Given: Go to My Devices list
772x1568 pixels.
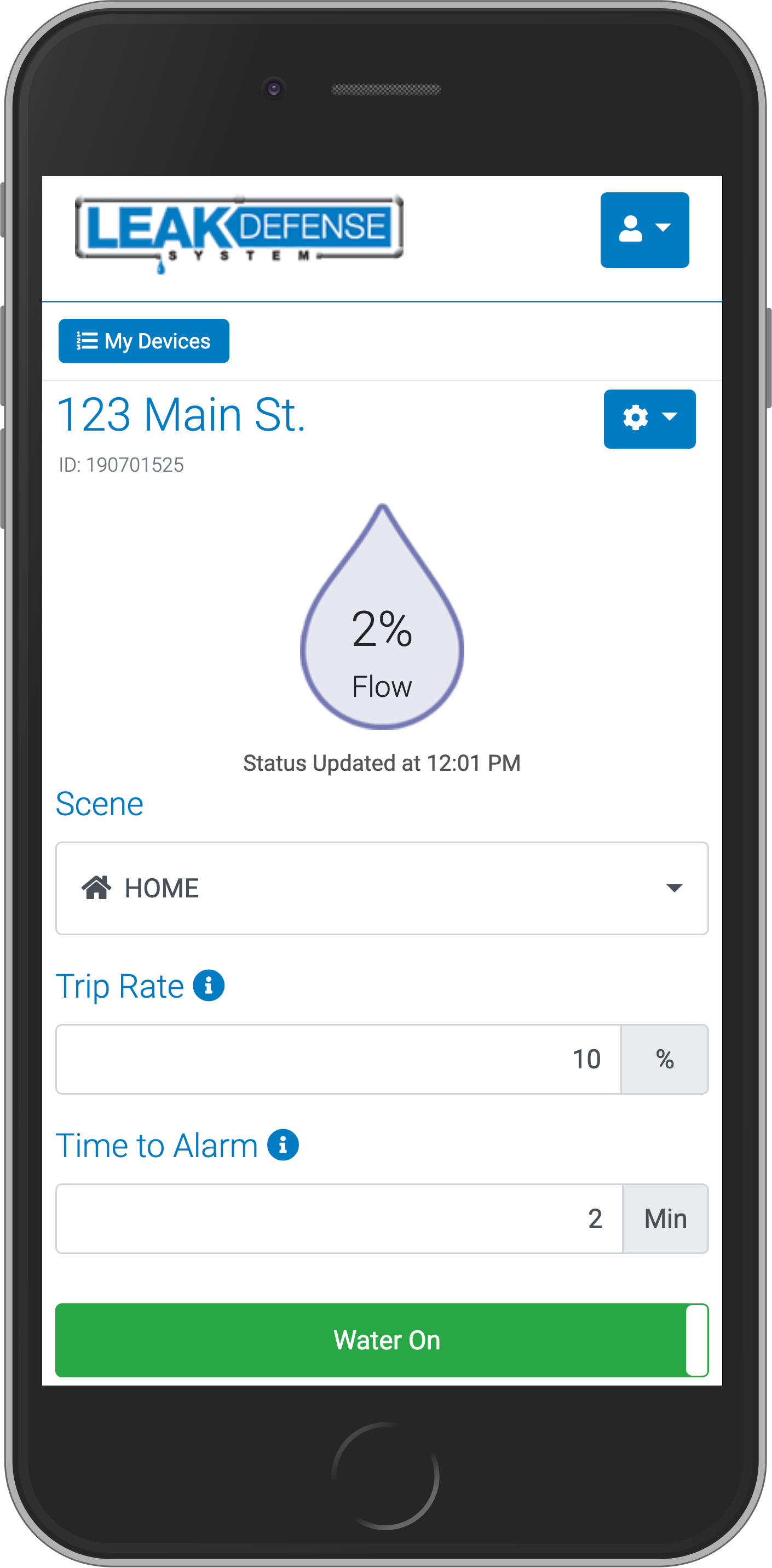Looking at the screenshot, I should click(143, 341).
